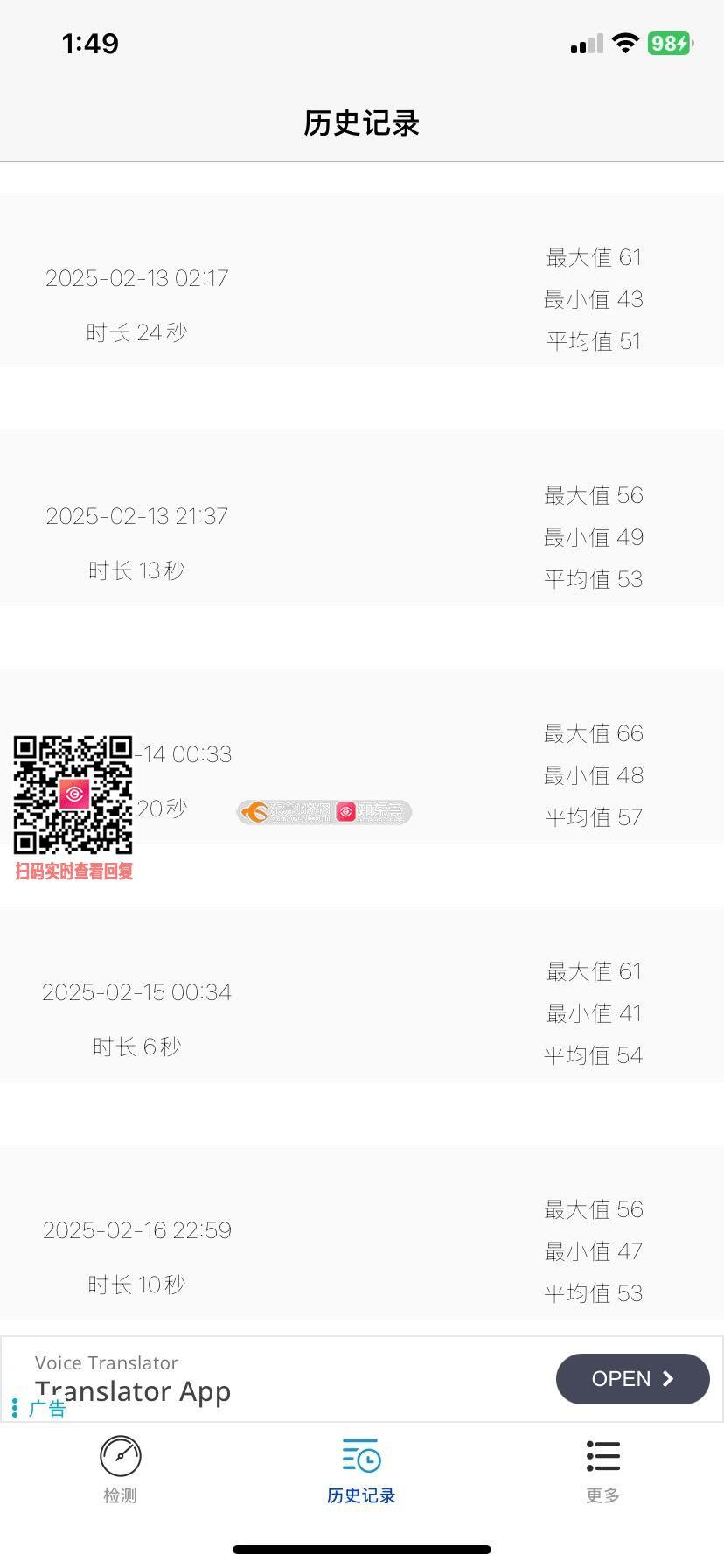View the 2025-02-16 22:59 record

tap(362, 1232)
